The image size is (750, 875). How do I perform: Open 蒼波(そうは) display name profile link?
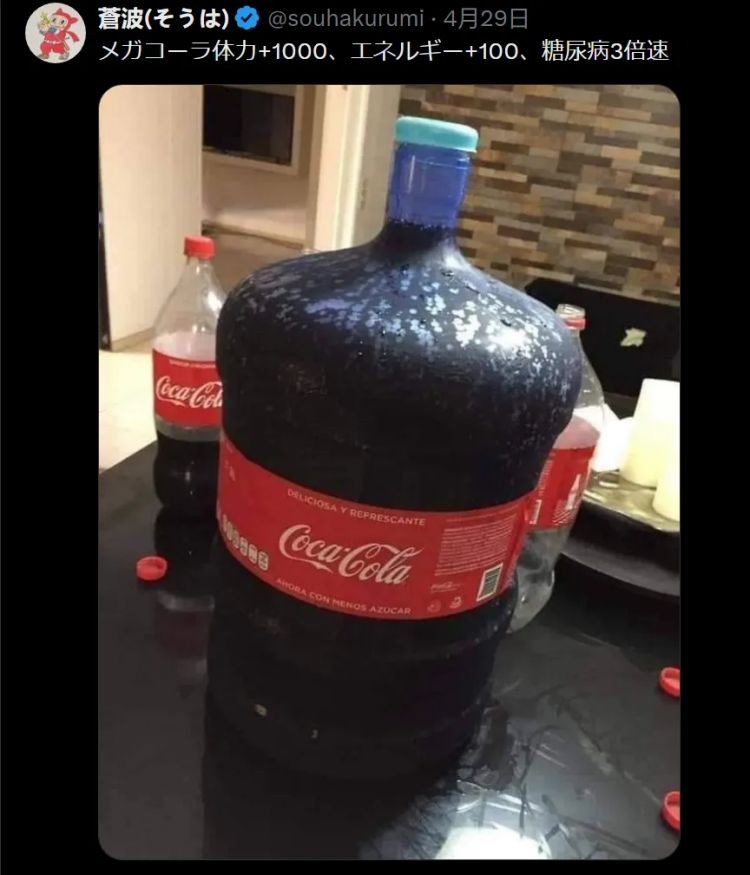164,18
